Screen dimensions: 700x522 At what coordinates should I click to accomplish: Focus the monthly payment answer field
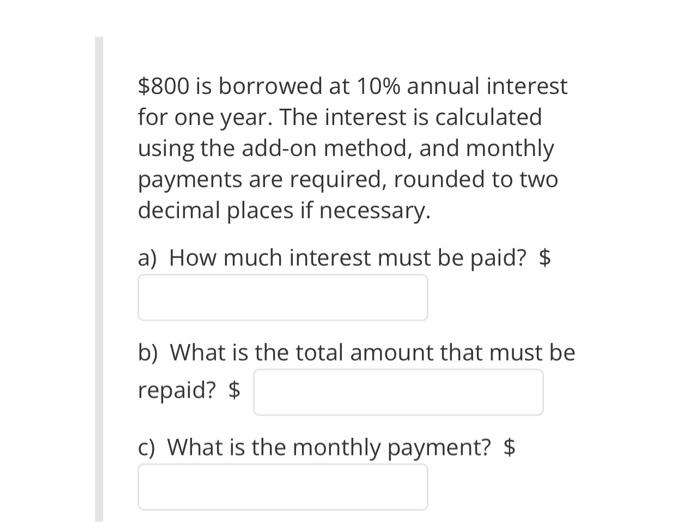point(282,487)
